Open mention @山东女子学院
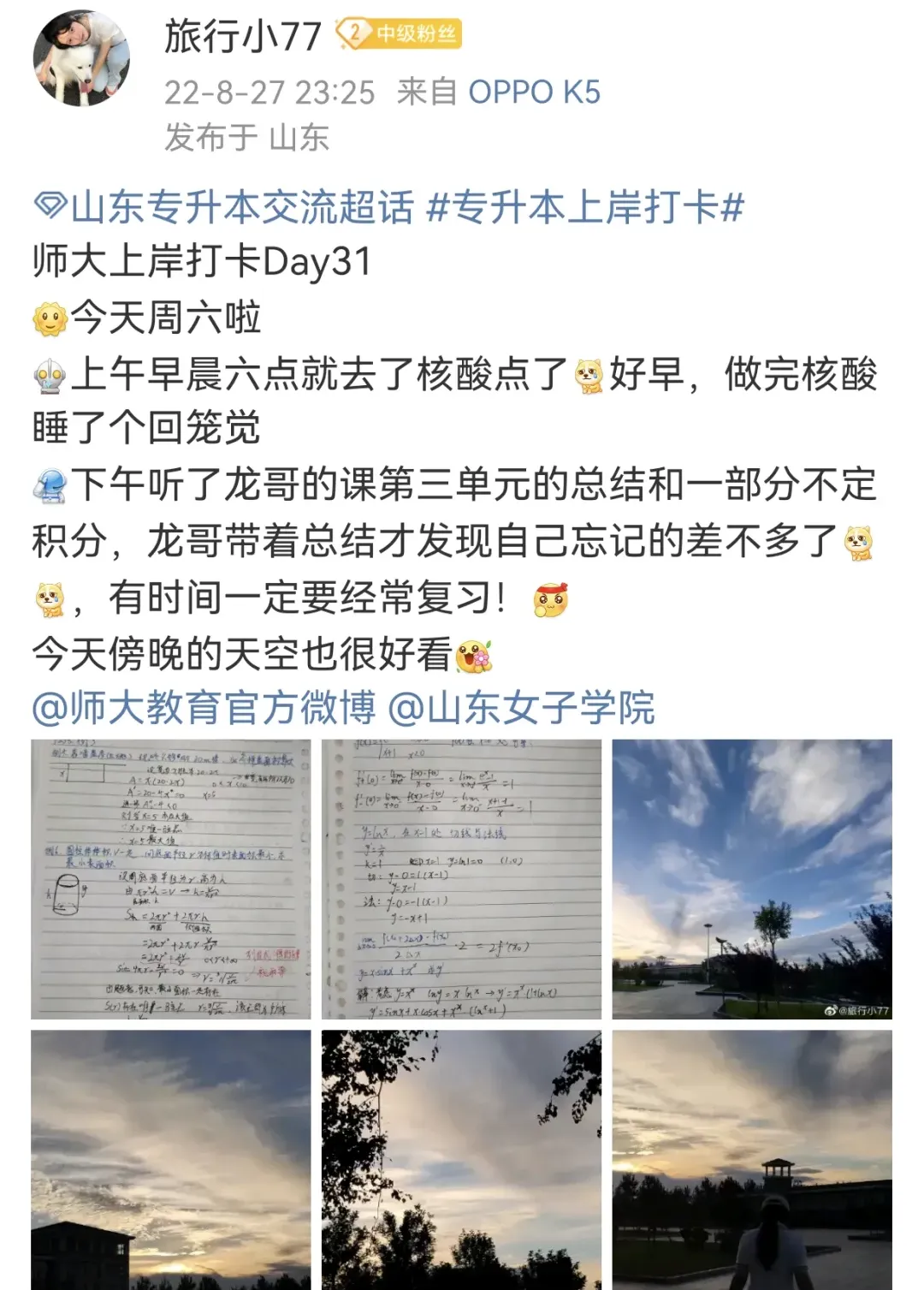924x1290 pixels. coord(521,708)
